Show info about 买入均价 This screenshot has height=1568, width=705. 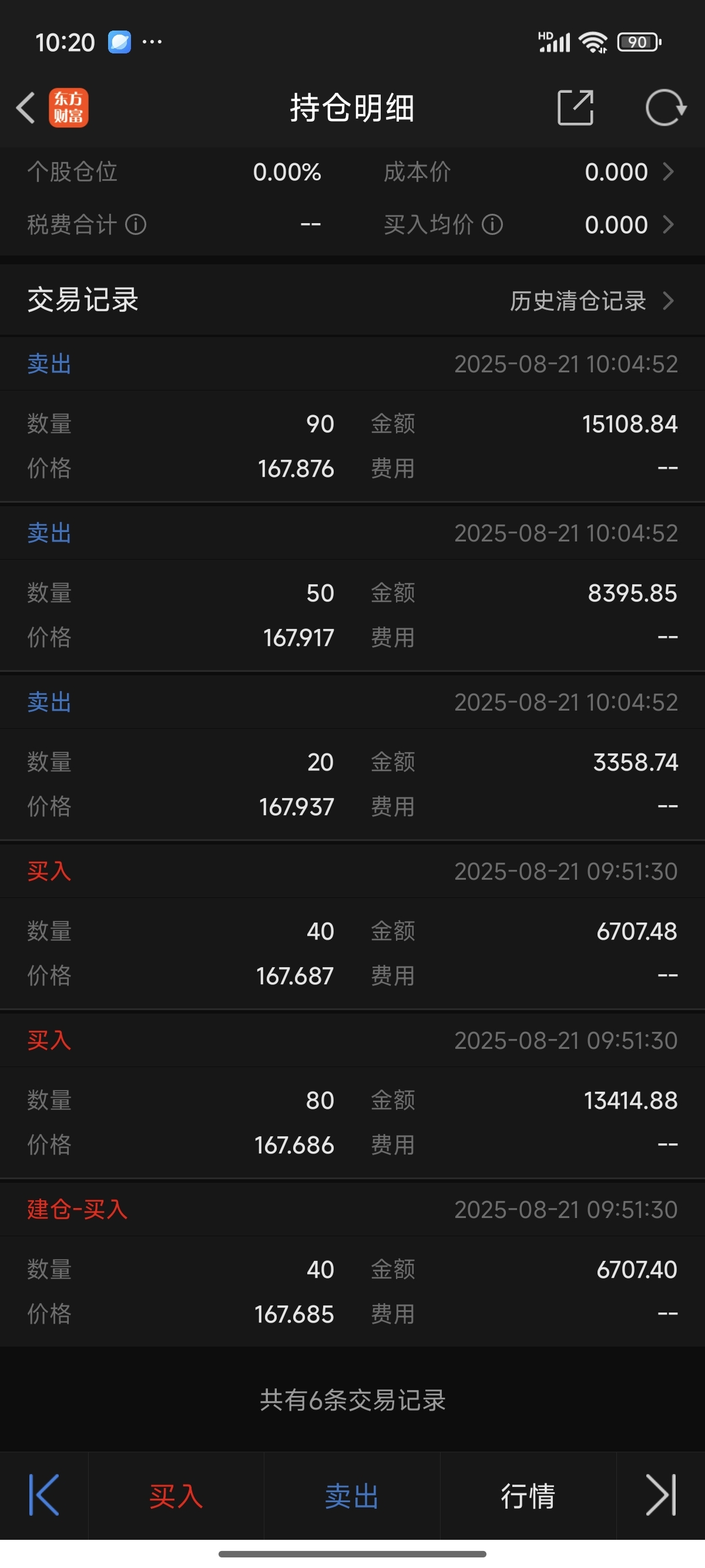[x=492, y=224]
